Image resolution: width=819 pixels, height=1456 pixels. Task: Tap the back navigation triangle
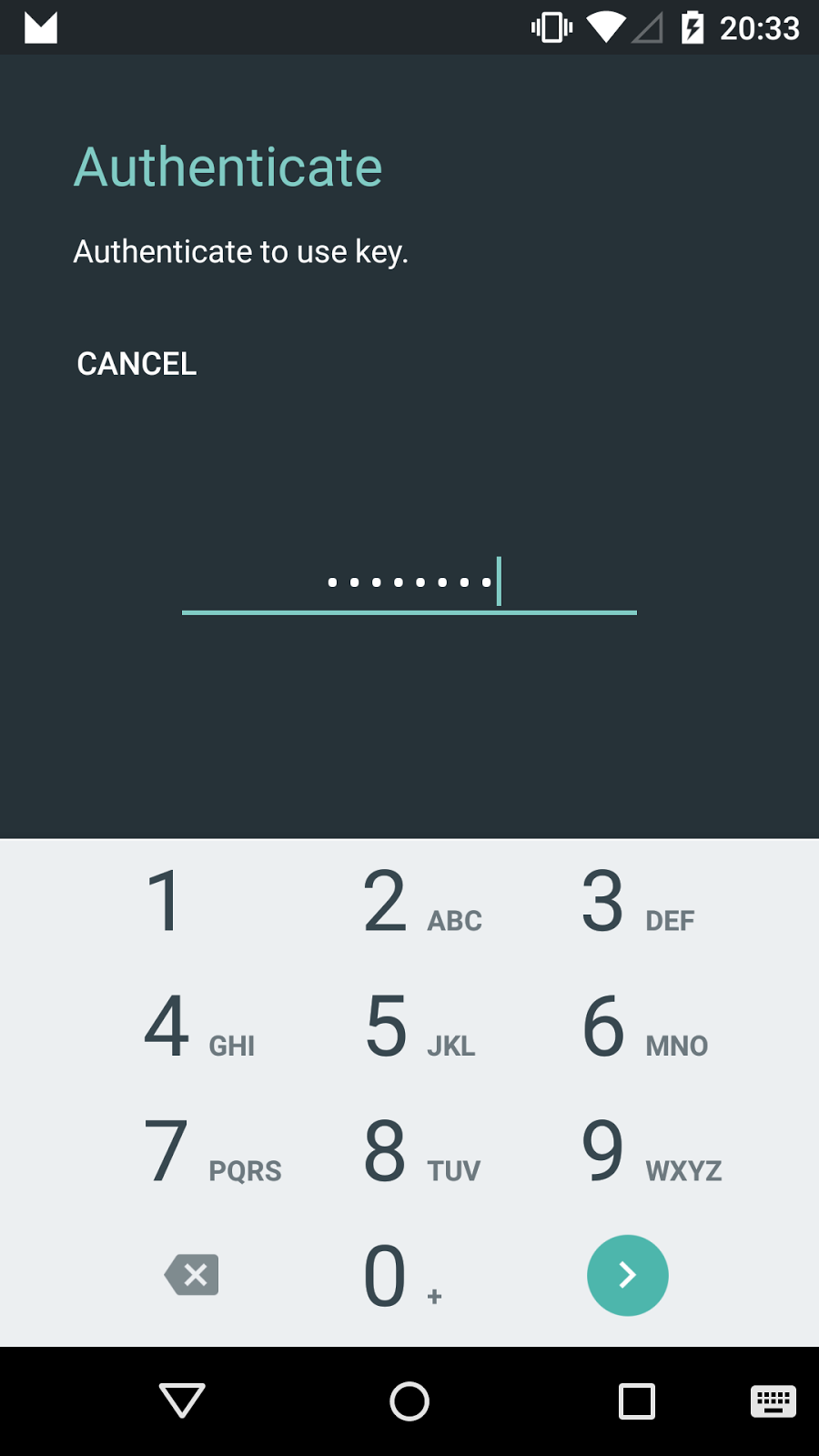point(180,1401)
